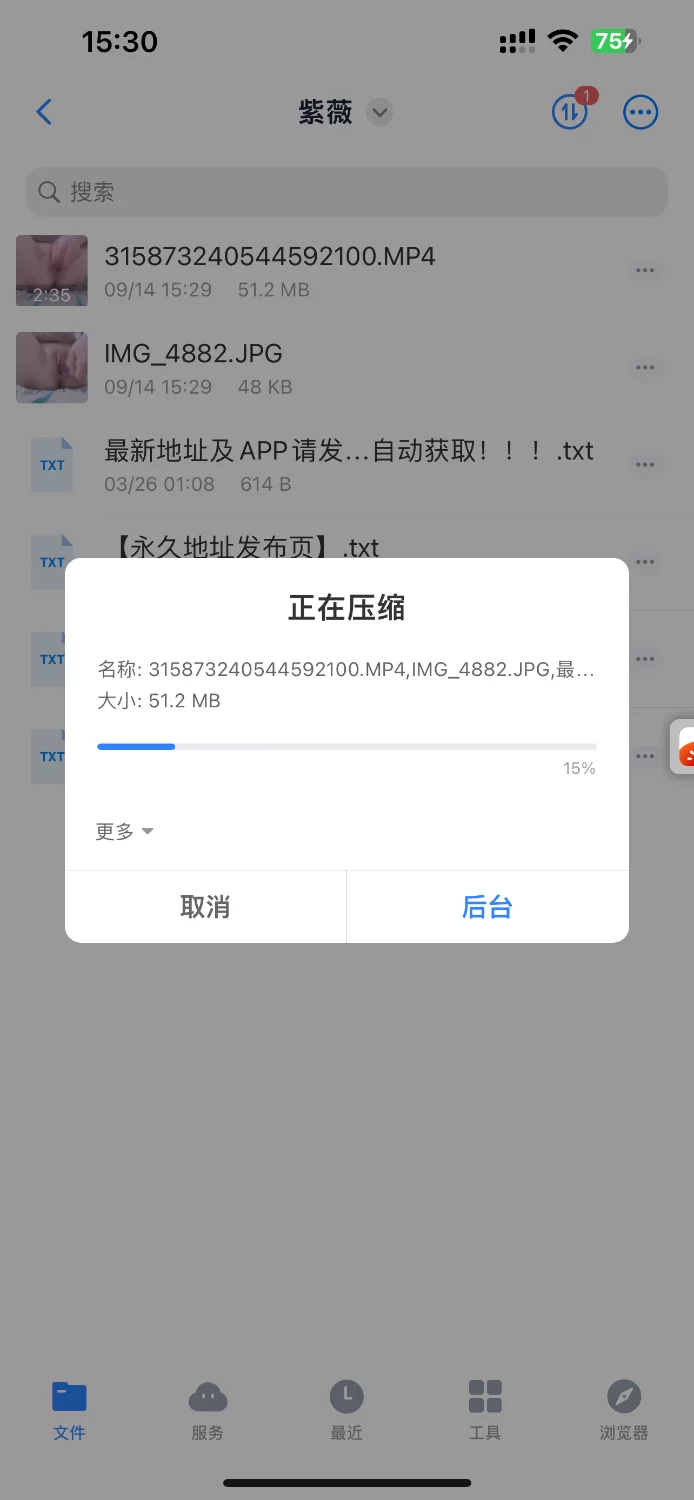Screen dimensions: 694x1500
Task: Expand the 更多 details section
Action: pyautogui.click(x=124, y=831)
